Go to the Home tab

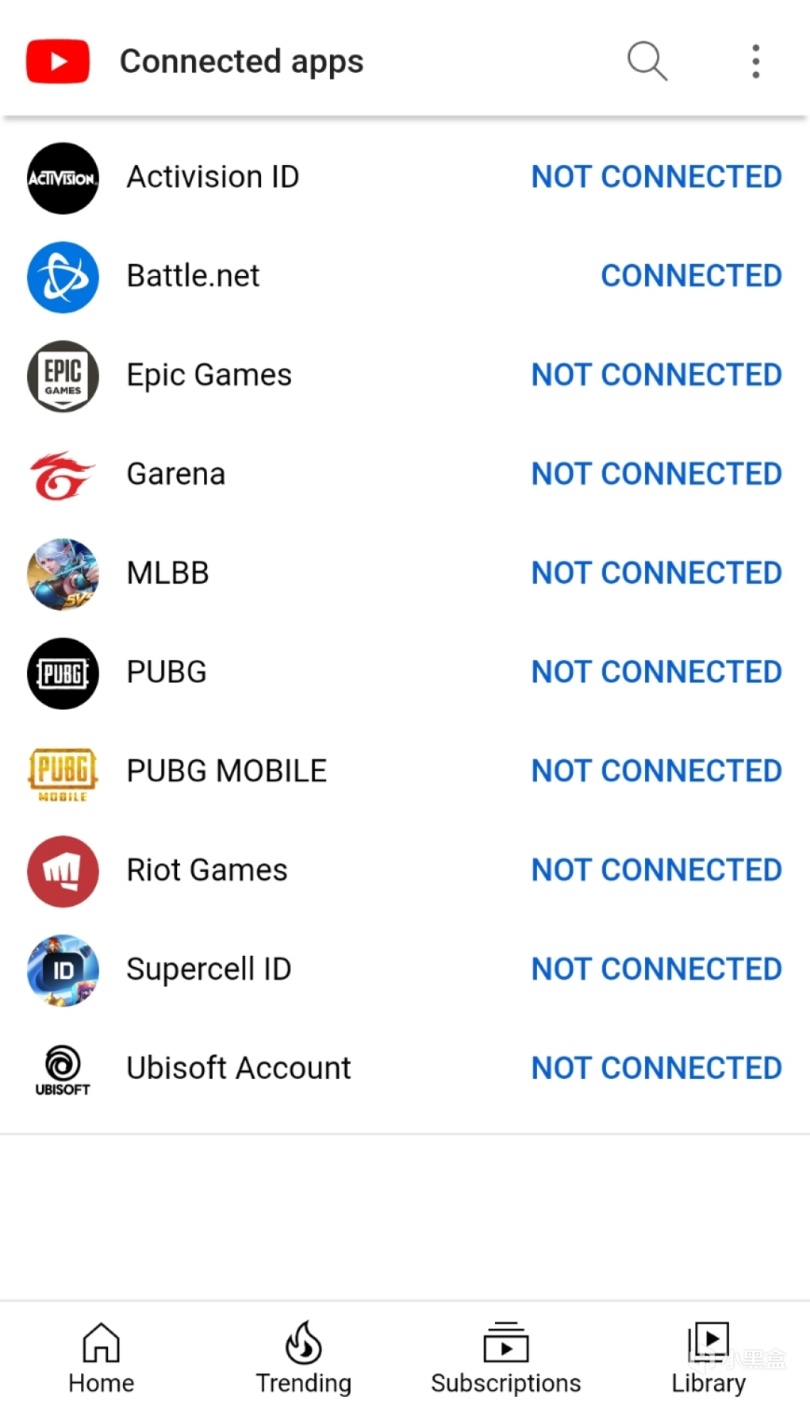click(x=101, y=1358)
